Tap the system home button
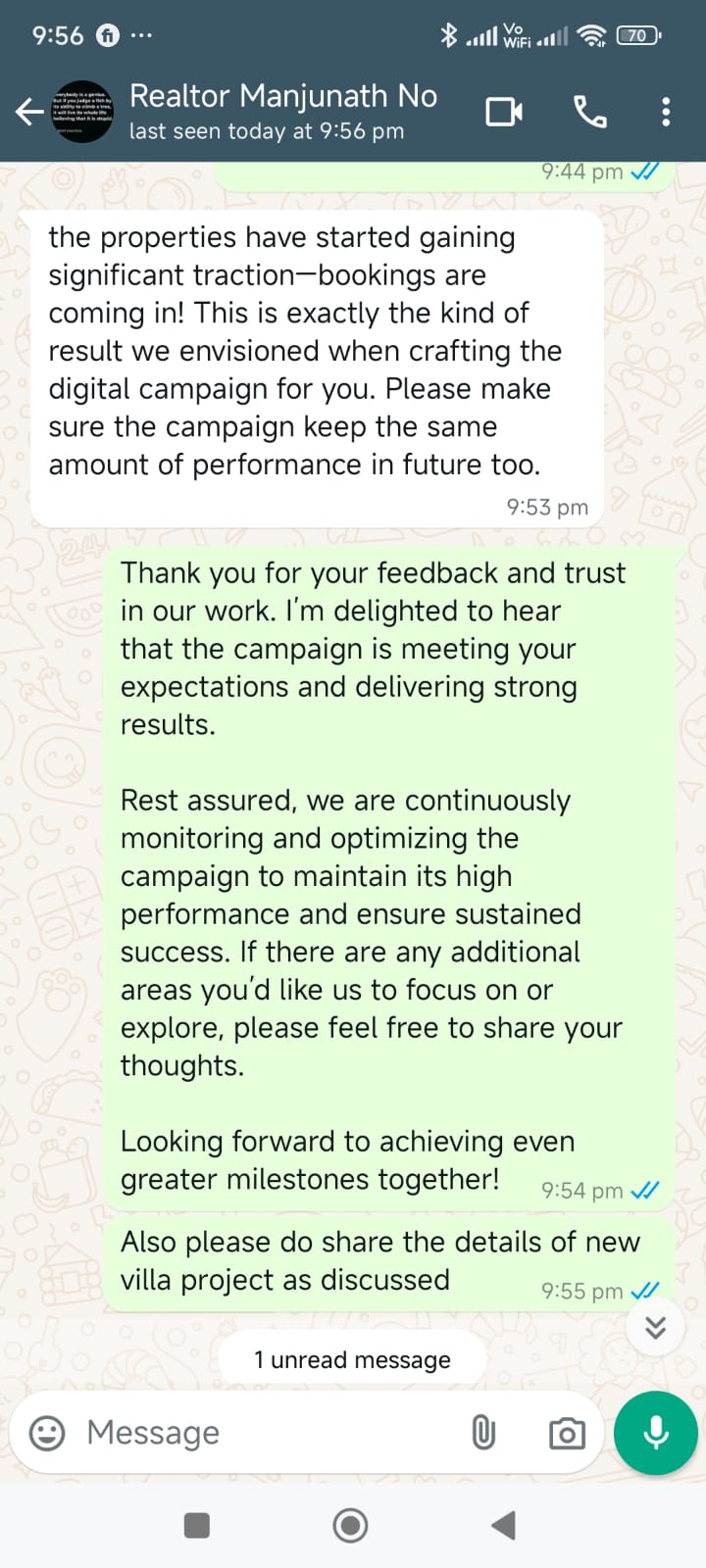Image resolution: width=706 pixels, height=1568 pixels. 351,1525
